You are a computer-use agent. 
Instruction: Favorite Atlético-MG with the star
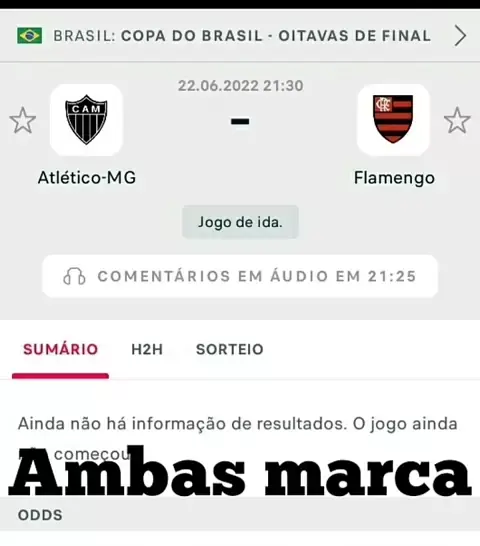coord(23,120)
